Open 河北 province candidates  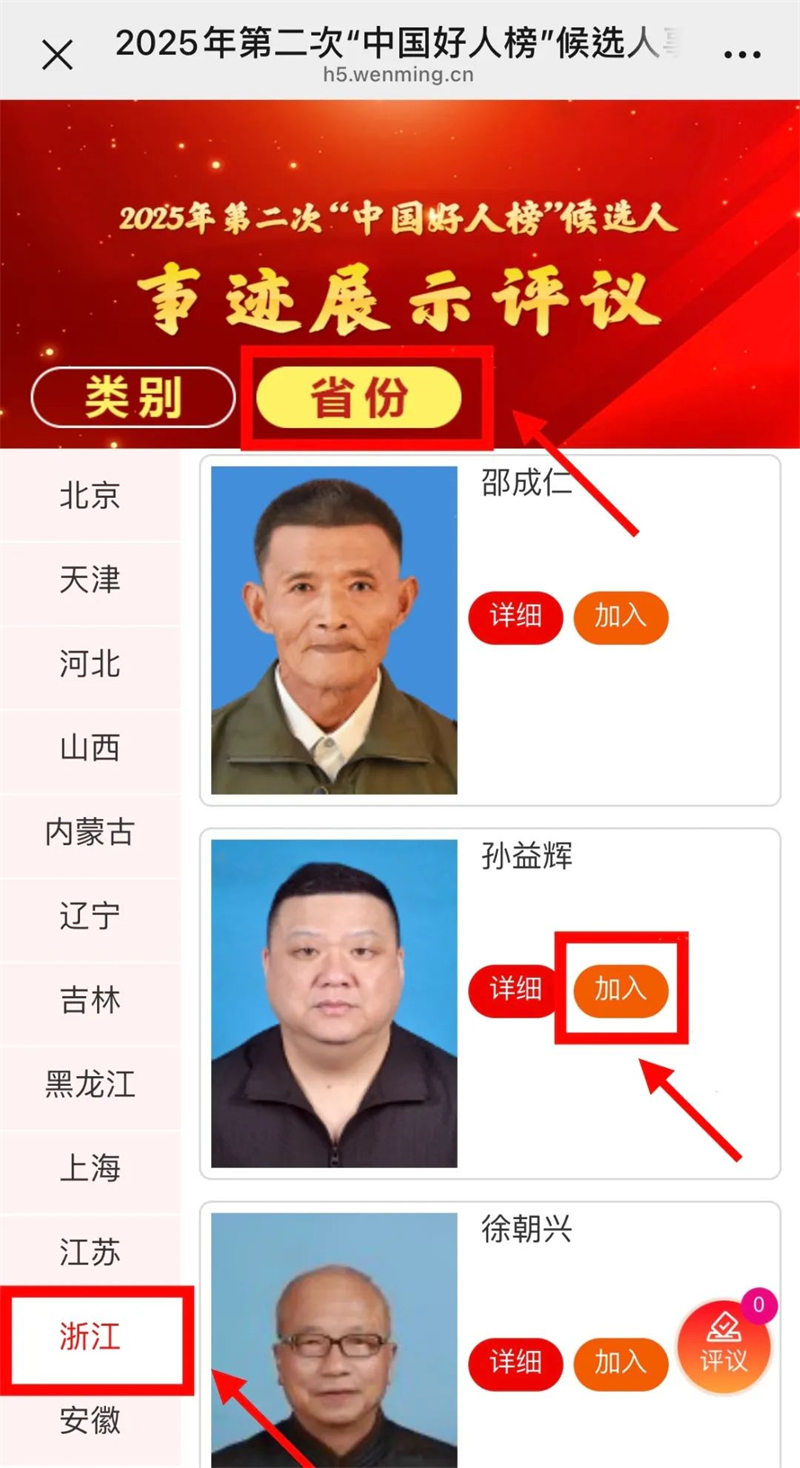pyautogui.click(x=90, y=663)
